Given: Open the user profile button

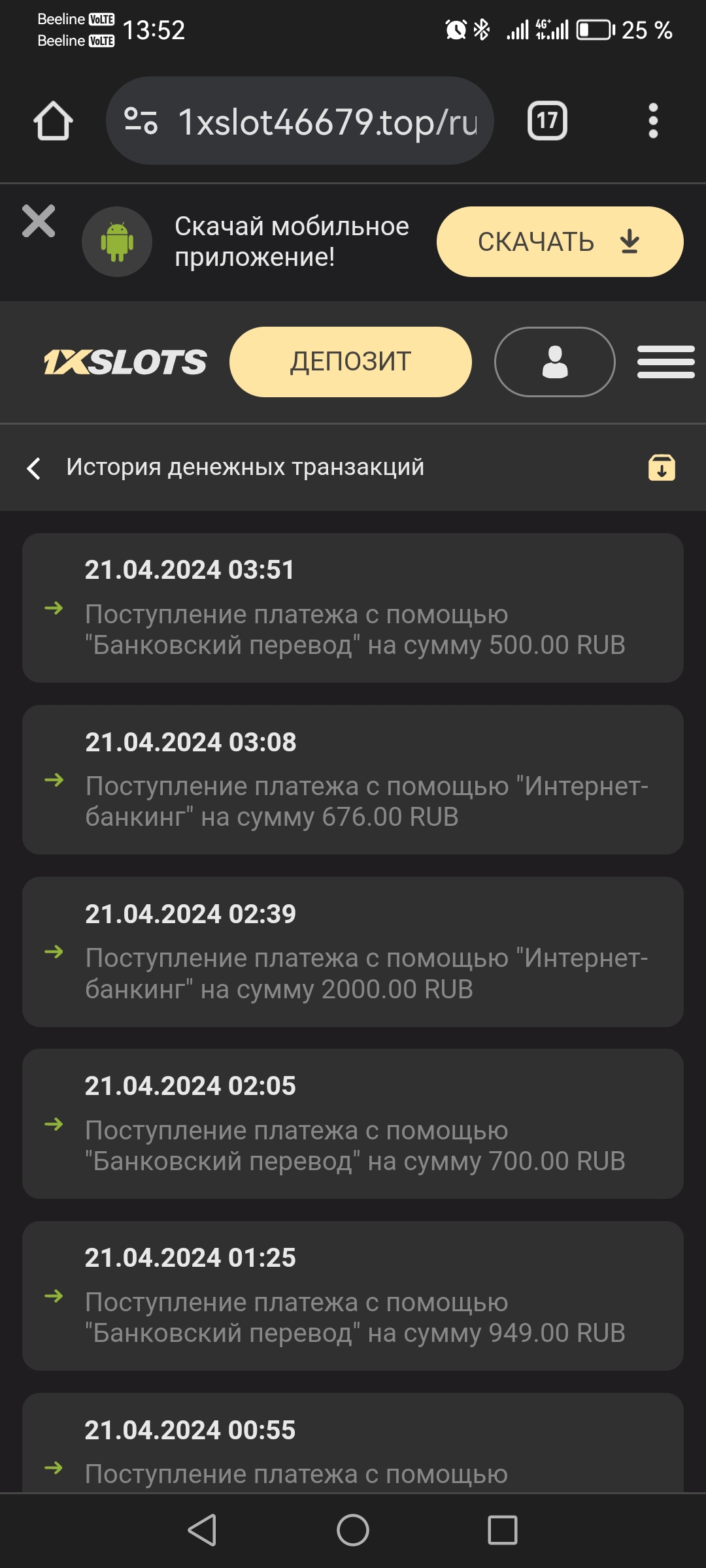Looking at the screenshot, I should (x=554, y=362).
